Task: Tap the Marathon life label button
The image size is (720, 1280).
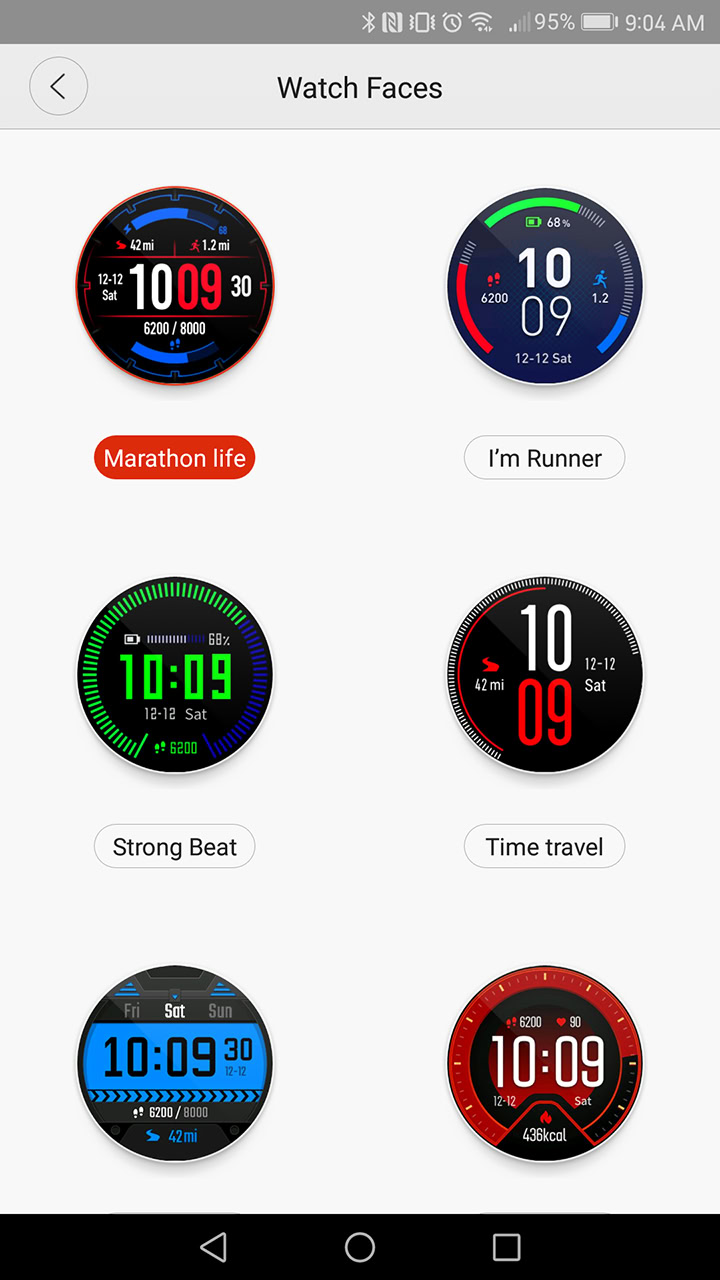Action: (175, 459)
